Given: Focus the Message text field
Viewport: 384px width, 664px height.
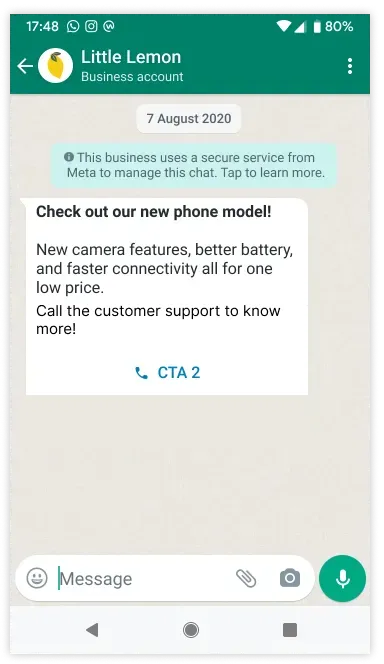Looking at the screenshot, I should click(x=142, y=578).
